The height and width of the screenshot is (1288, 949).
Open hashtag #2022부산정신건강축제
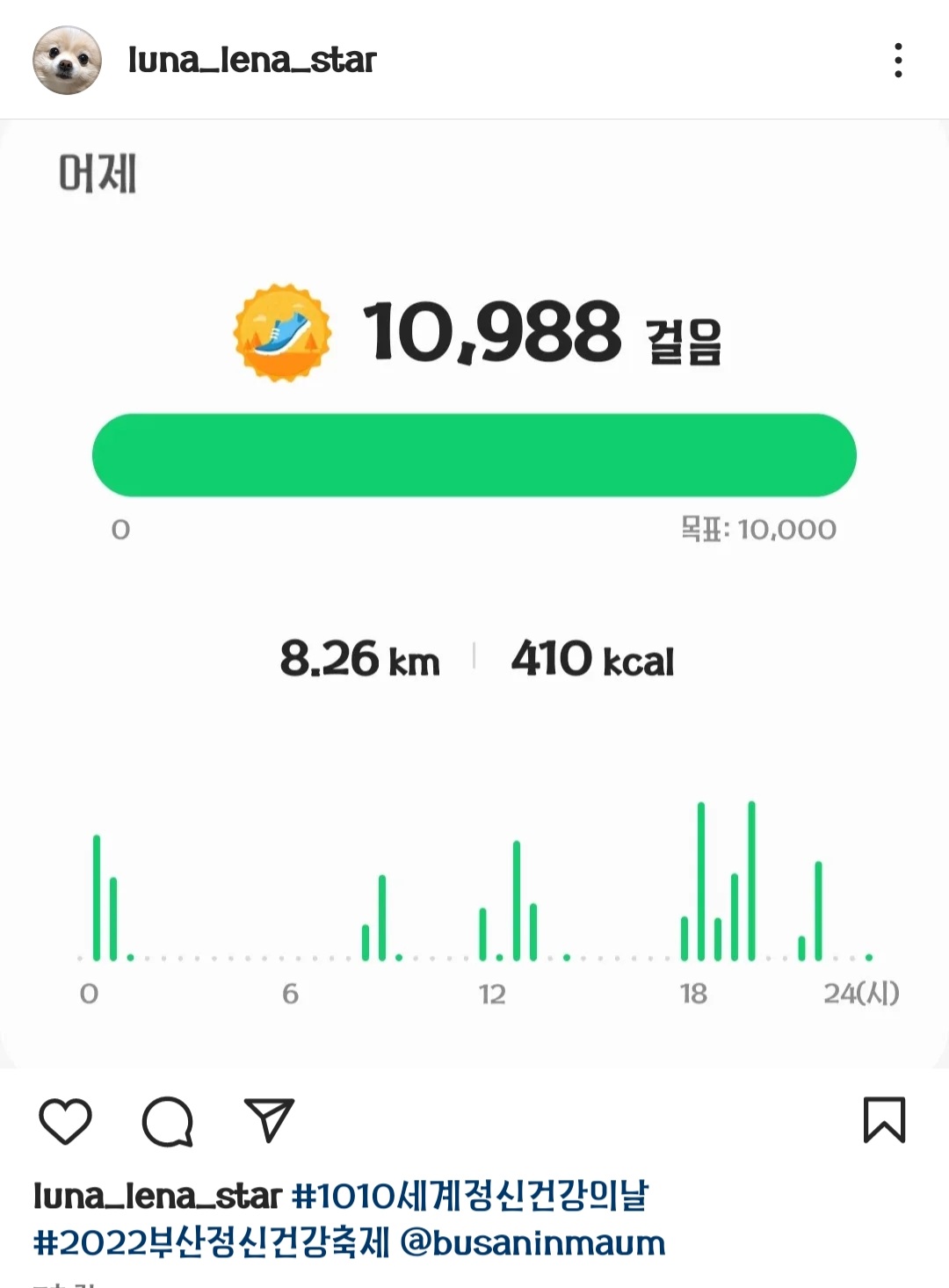211,1243
